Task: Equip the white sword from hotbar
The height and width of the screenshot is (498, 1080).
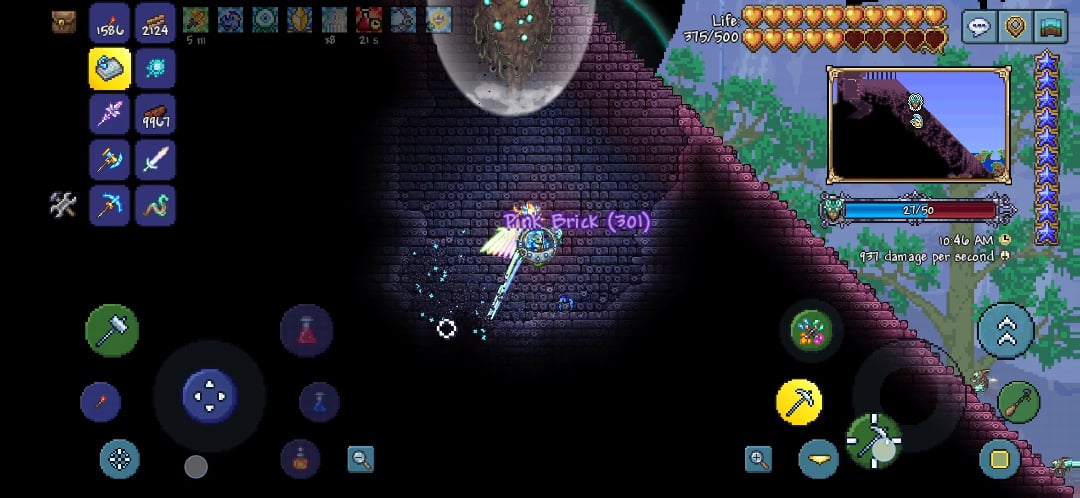Action: 155,160
